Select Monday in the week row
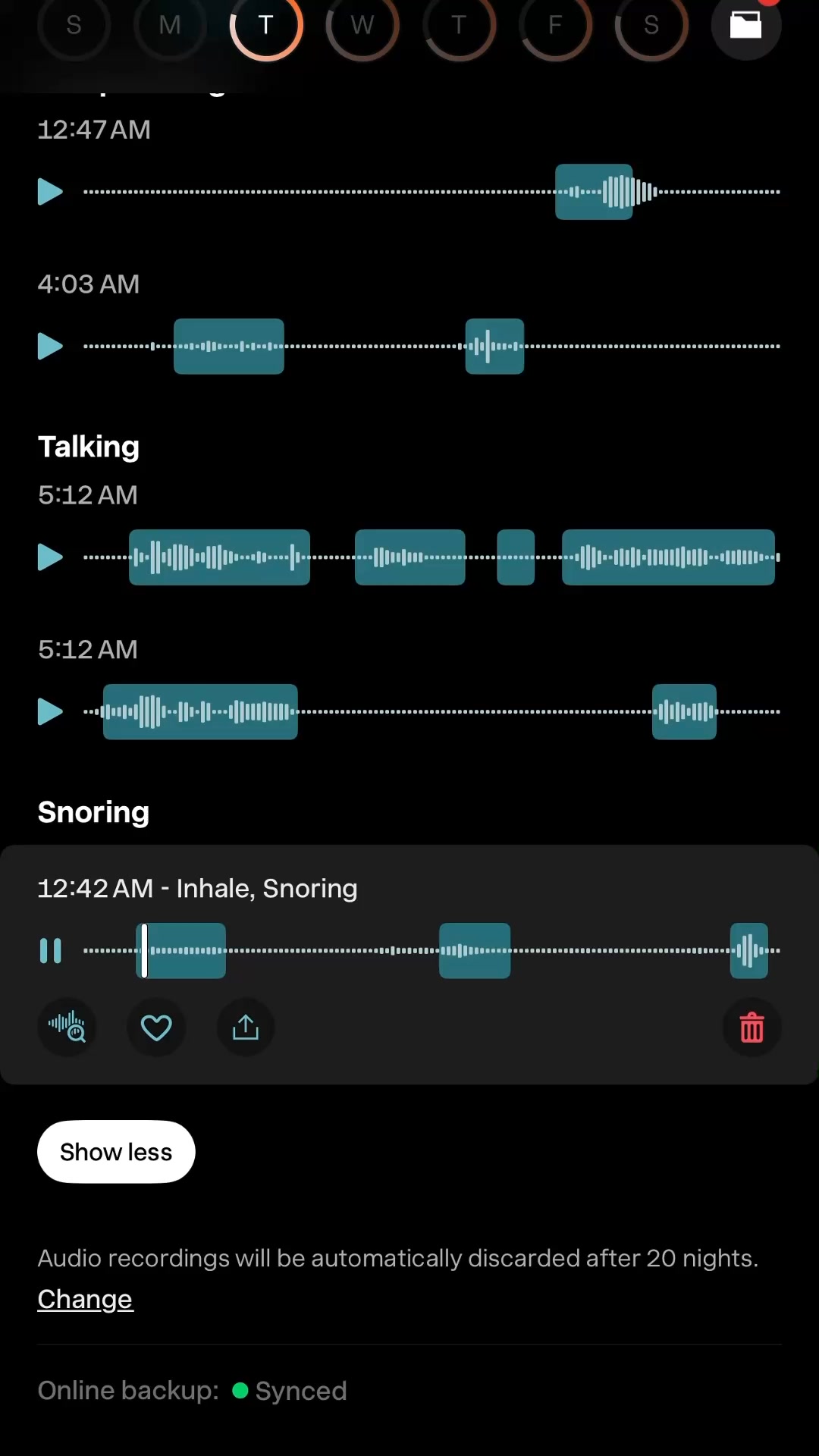 [x=170, y=25]
